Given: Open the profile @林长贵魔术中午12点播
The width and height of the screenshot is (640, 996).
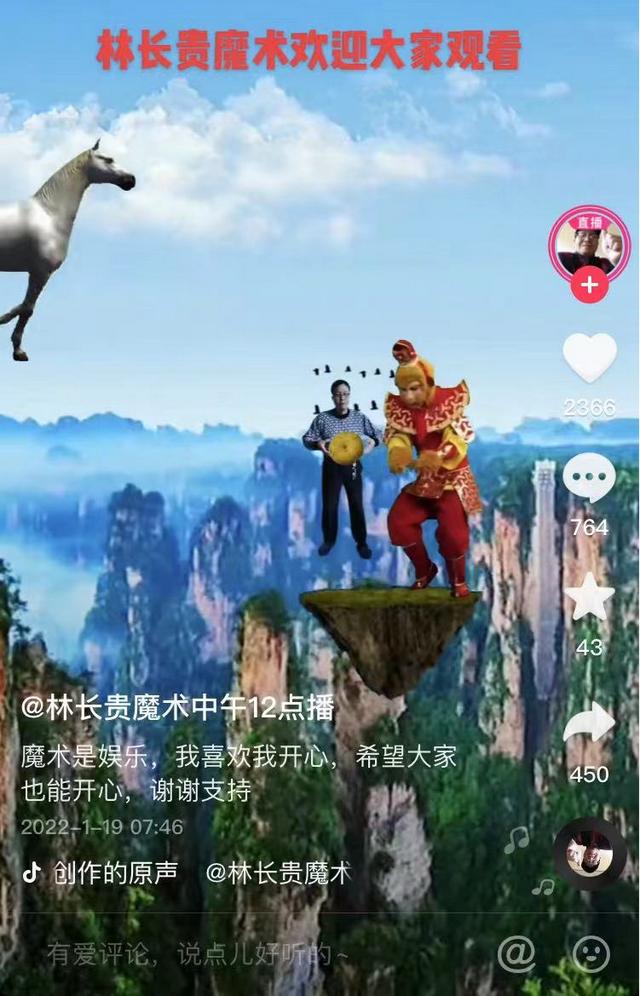Looking at the screenshot, I should pyautogui.click(x=178, y=709).
